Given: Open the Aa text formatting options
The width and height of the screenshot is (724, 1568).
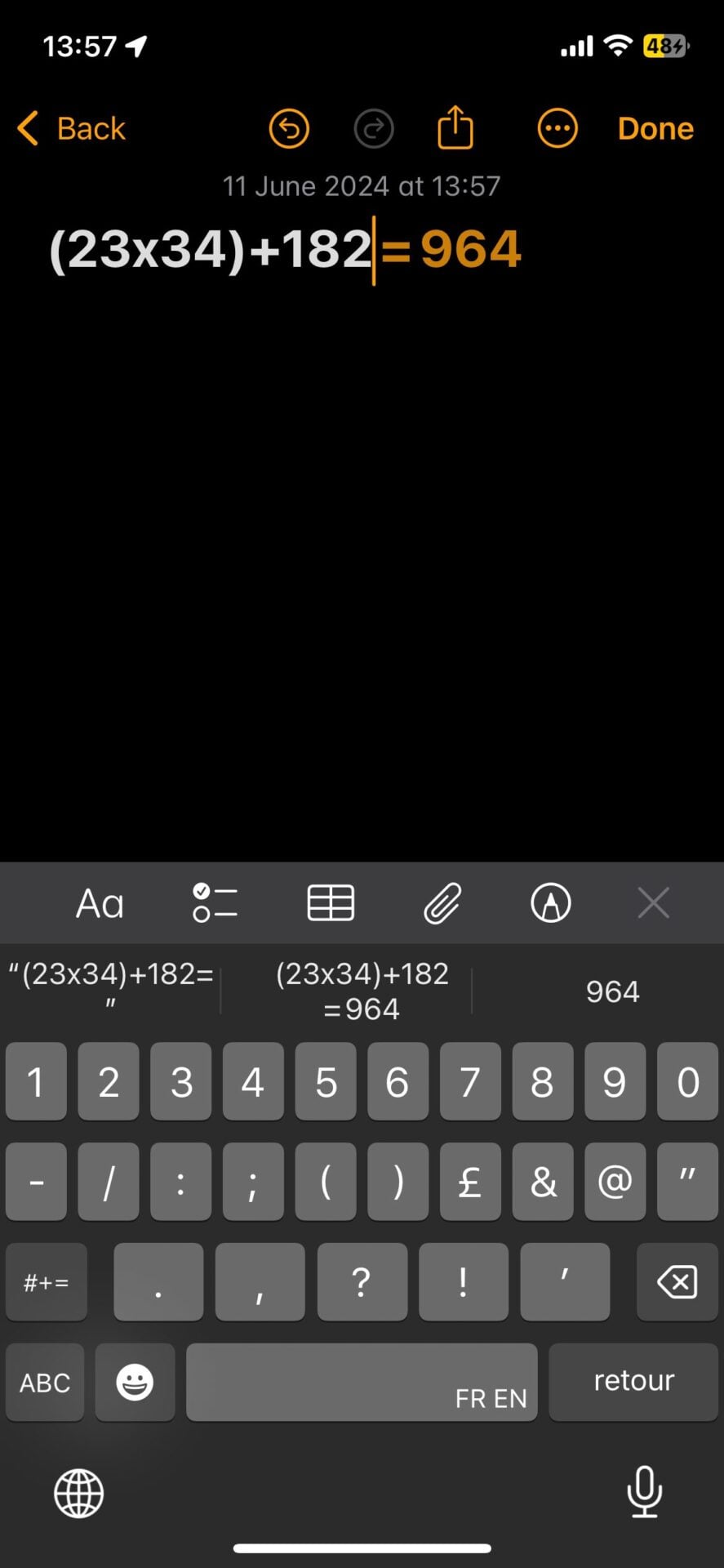Looking at the screenshot, I should point(100,903).
